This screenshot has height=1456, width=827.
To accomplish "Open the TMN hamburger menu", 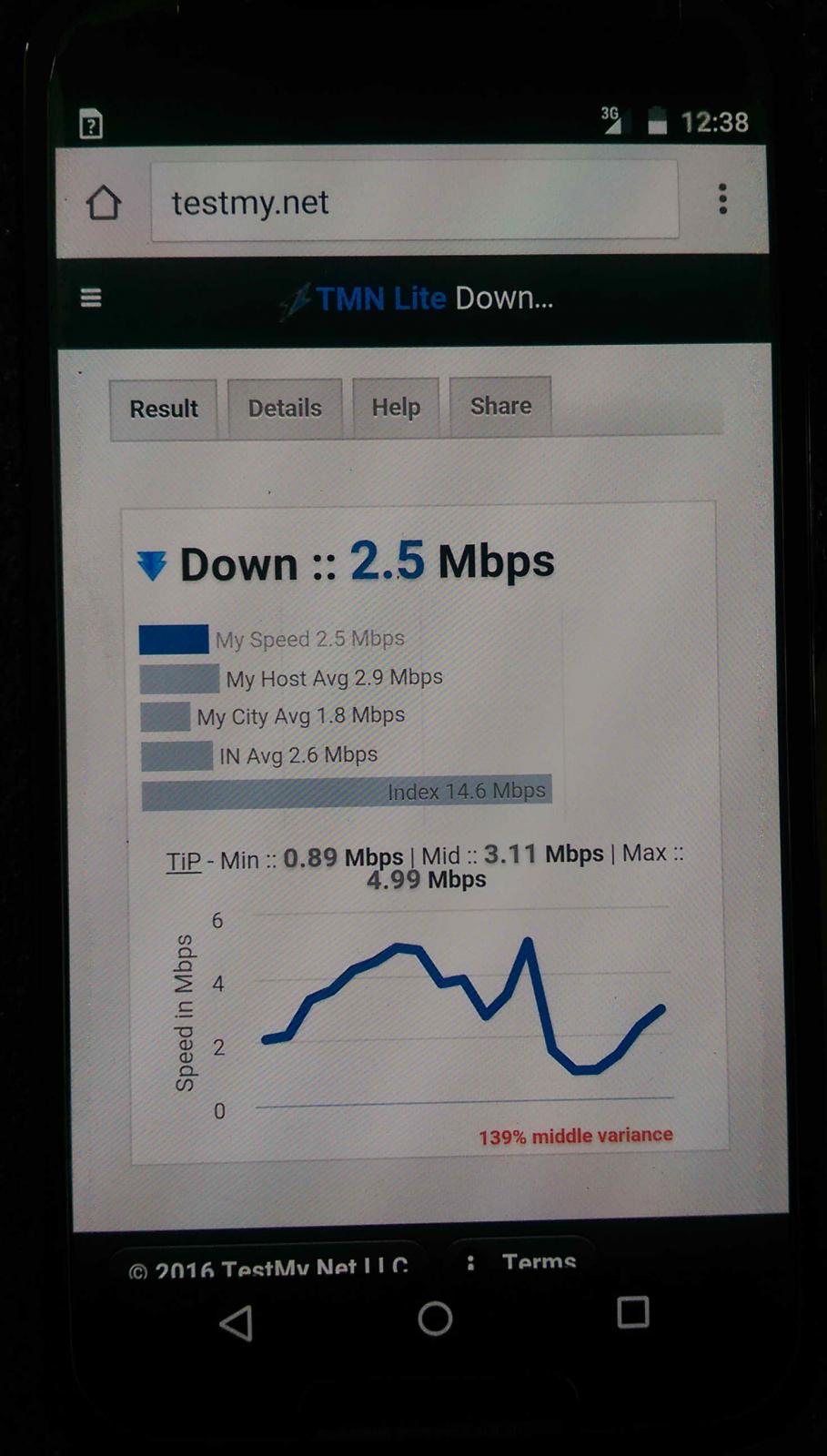I will tap(91, 298).
